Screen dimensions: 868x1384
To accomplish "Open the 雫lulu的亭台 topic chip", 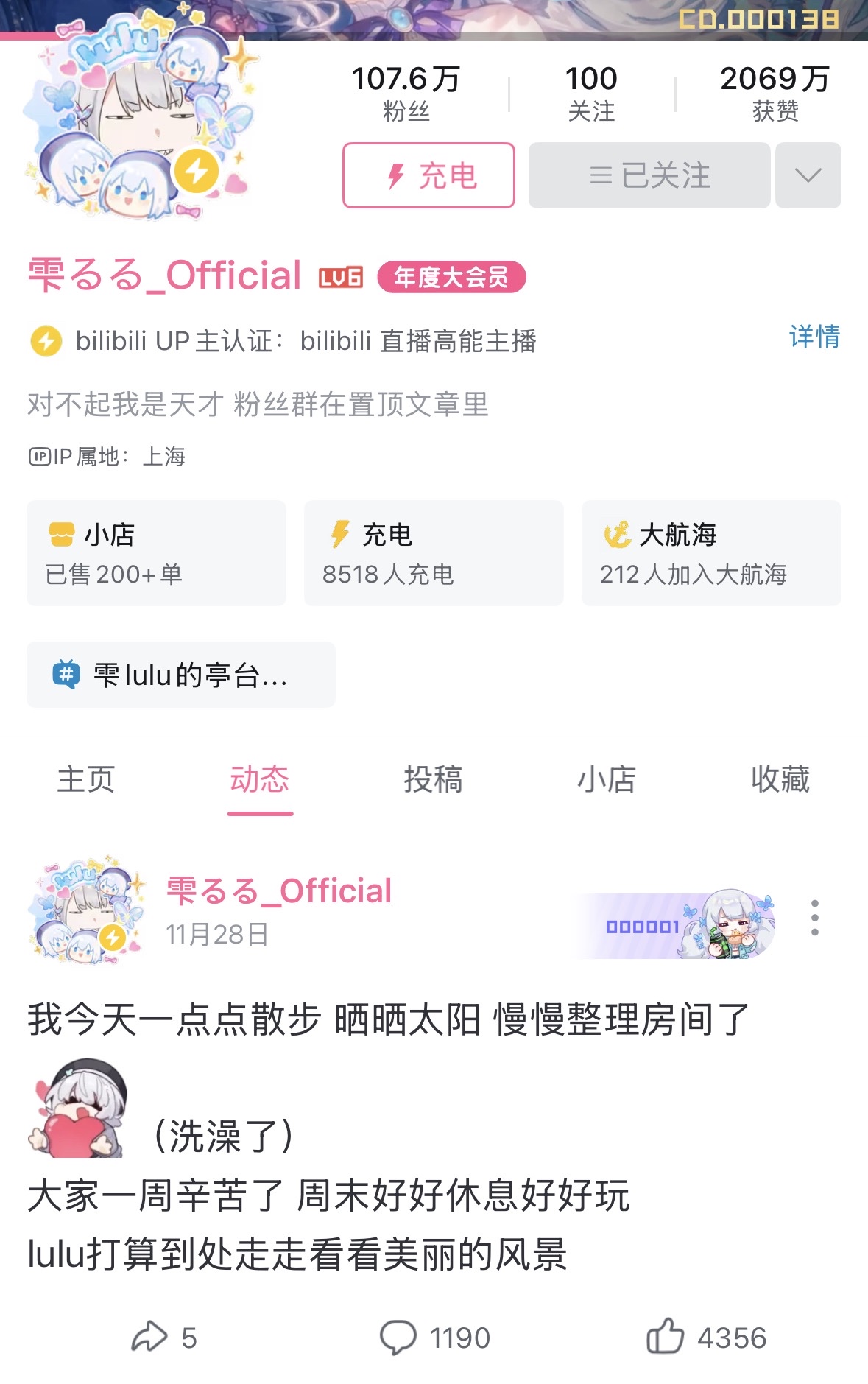I will (x=181, y=675).
